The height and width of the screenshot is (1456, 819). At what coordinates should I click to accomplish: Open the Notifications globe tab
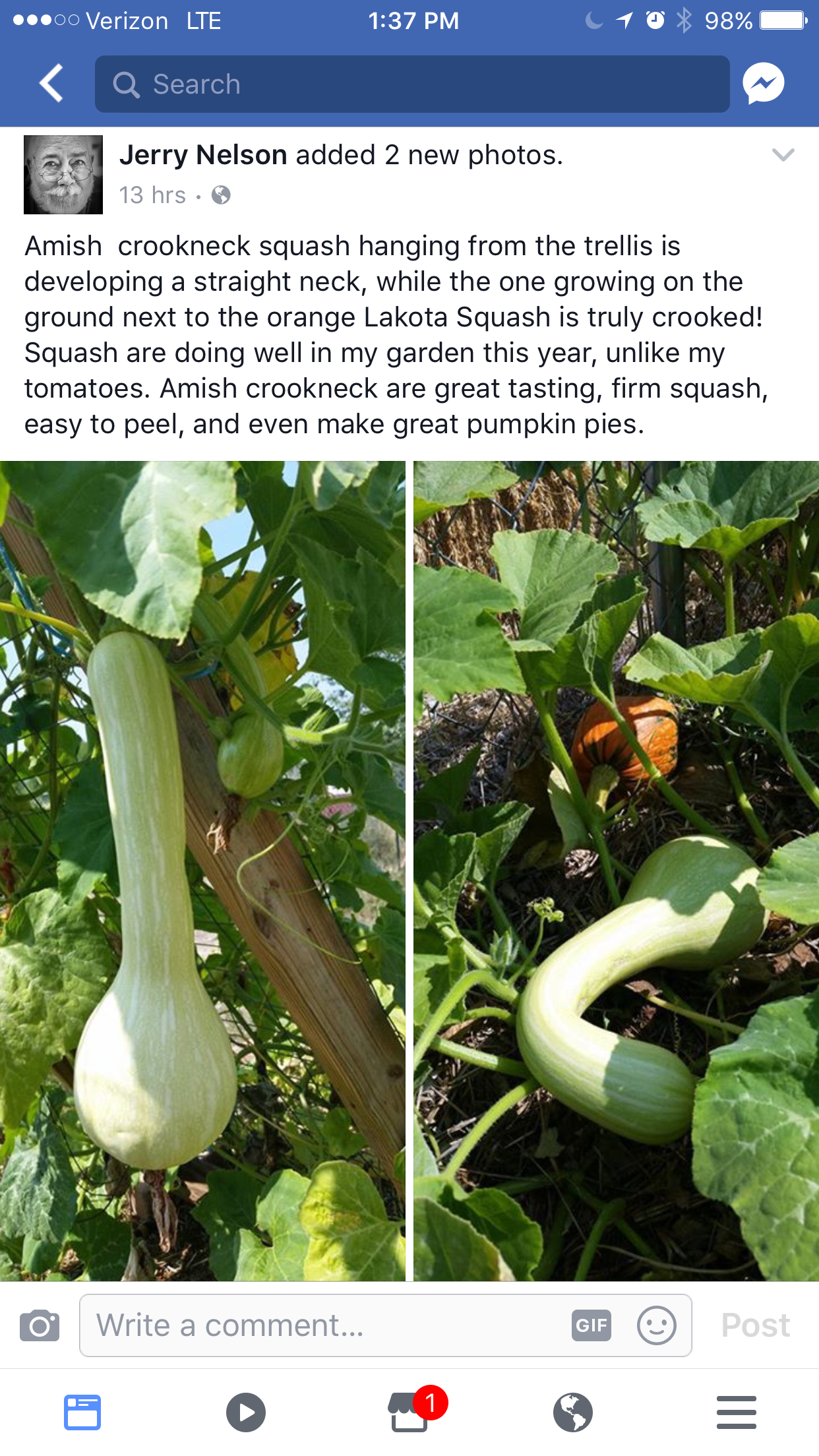click(573, 1412)
